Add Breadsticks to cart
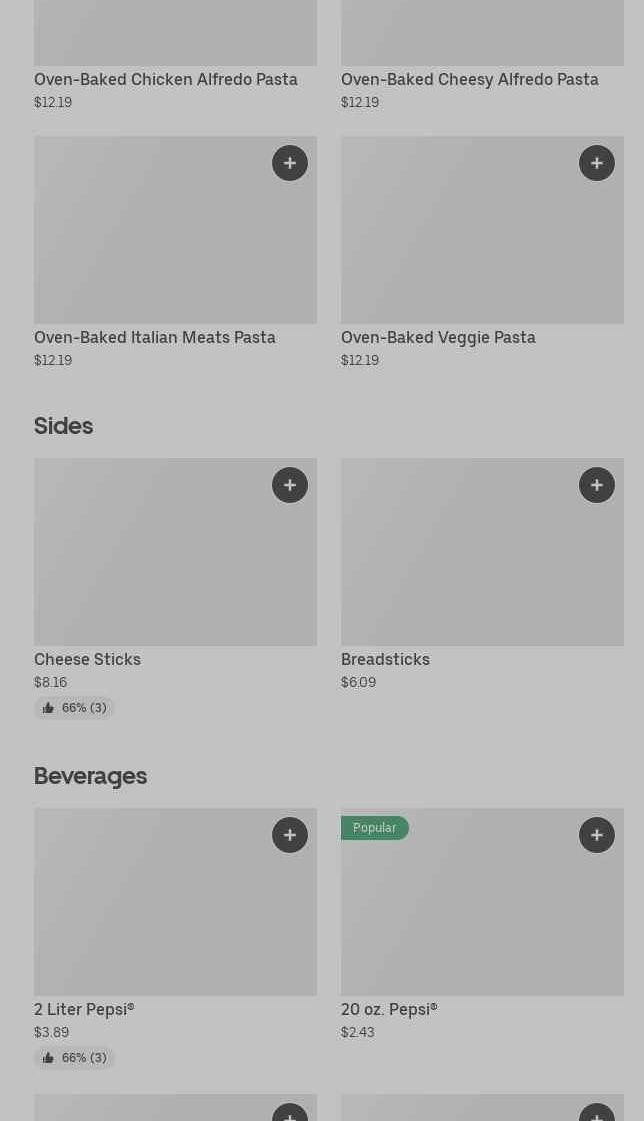The height and width of the screenshot is (1121, 644). tap(597, 485)
